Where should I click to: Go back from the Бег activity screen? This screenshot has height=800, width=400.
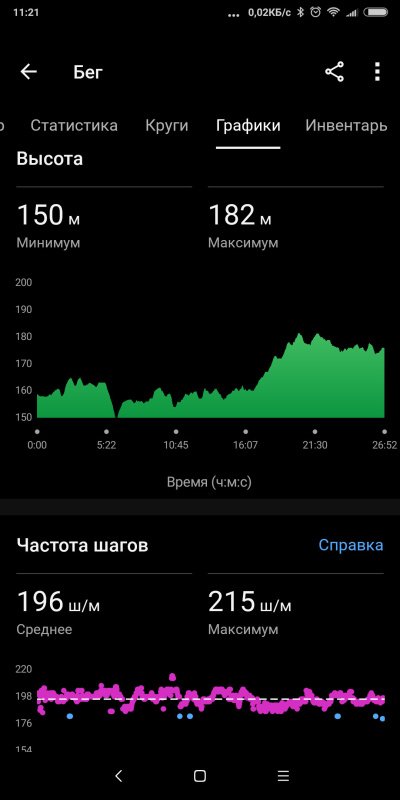29,72
